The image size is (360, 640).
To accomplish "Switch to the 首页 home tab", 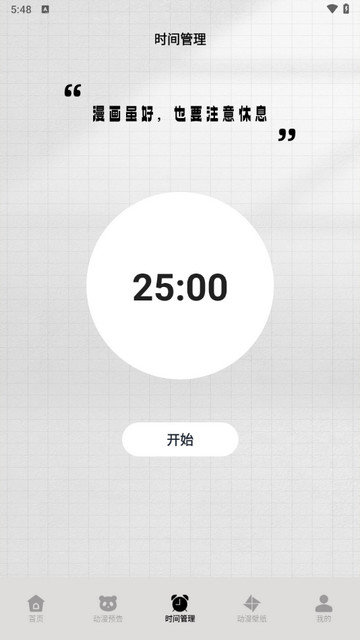I will point(36,608).
